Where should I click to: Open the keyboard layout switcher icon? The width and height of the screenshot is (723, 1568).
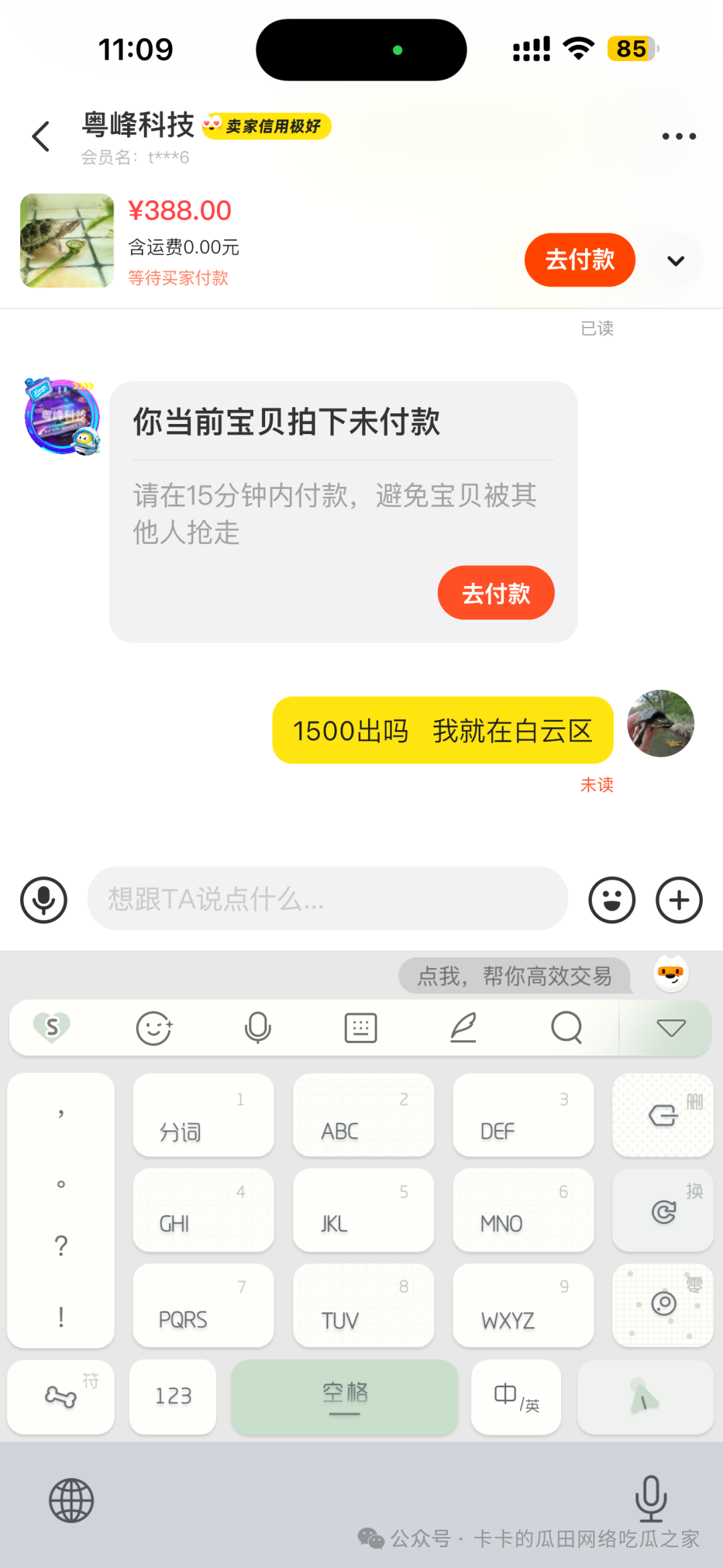(x=361, y=1027)
